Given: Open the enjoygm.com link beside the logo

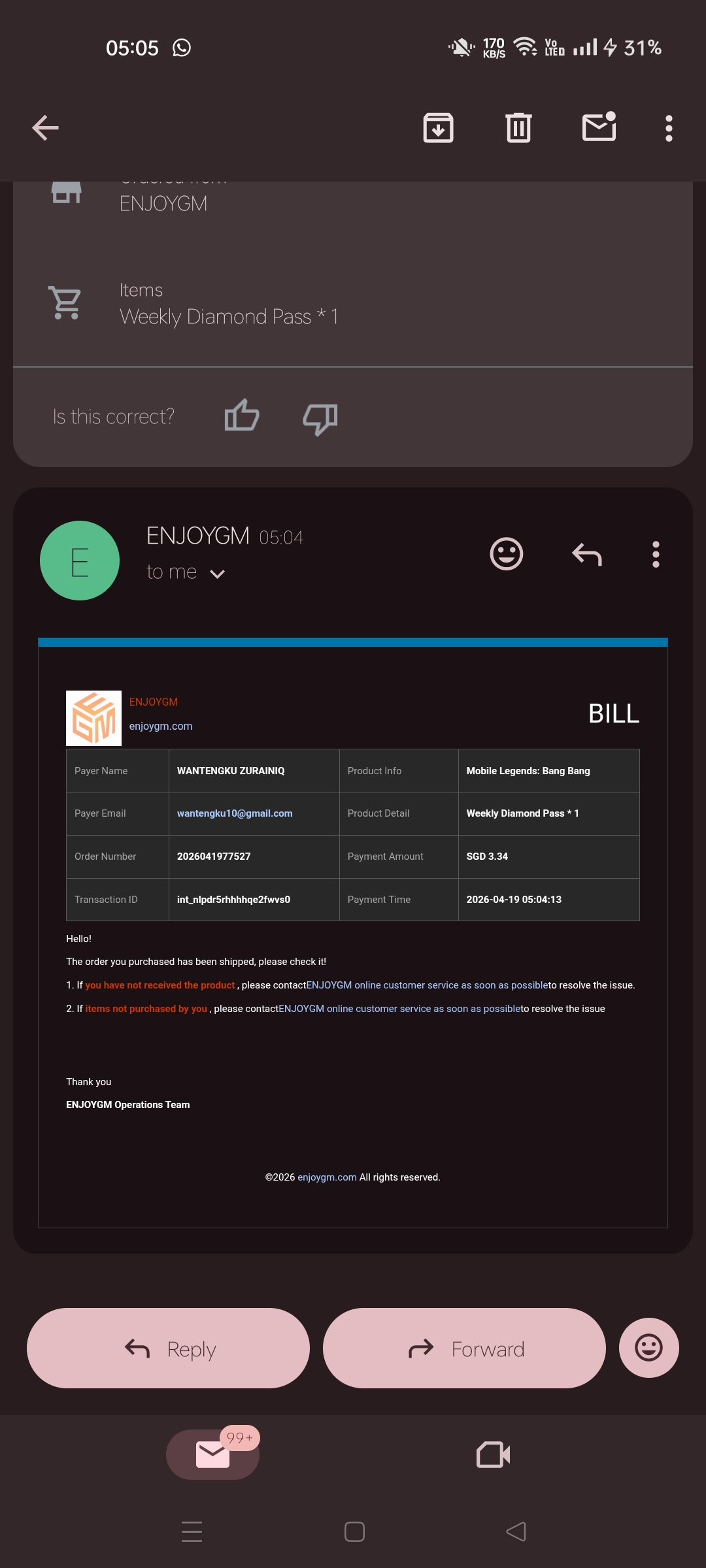Looking at the screenshot, I should click(x=161, y=726).
